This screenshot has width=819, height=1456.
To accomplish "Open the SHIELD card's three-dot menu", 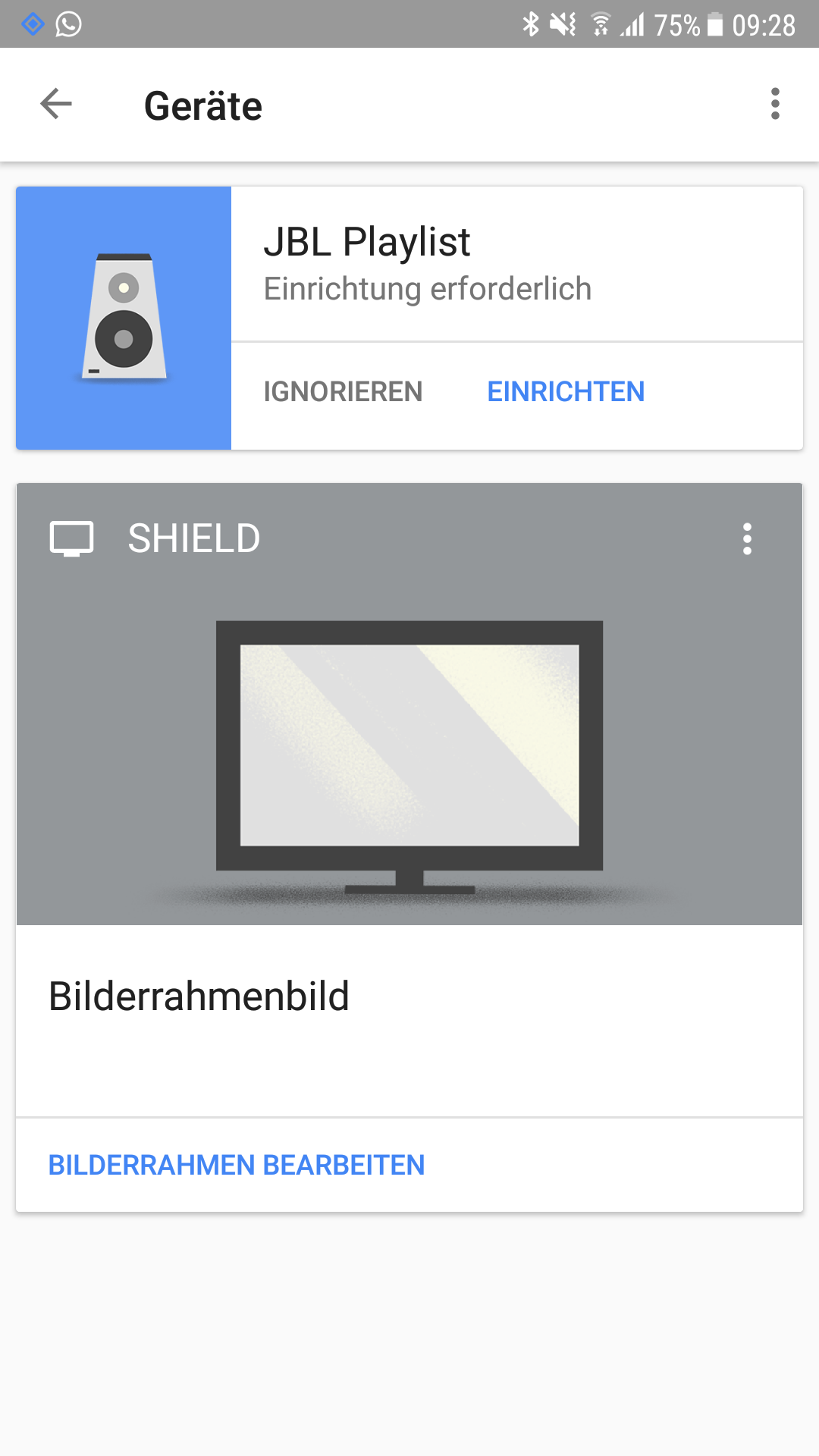I will click(x=747, y=539).
